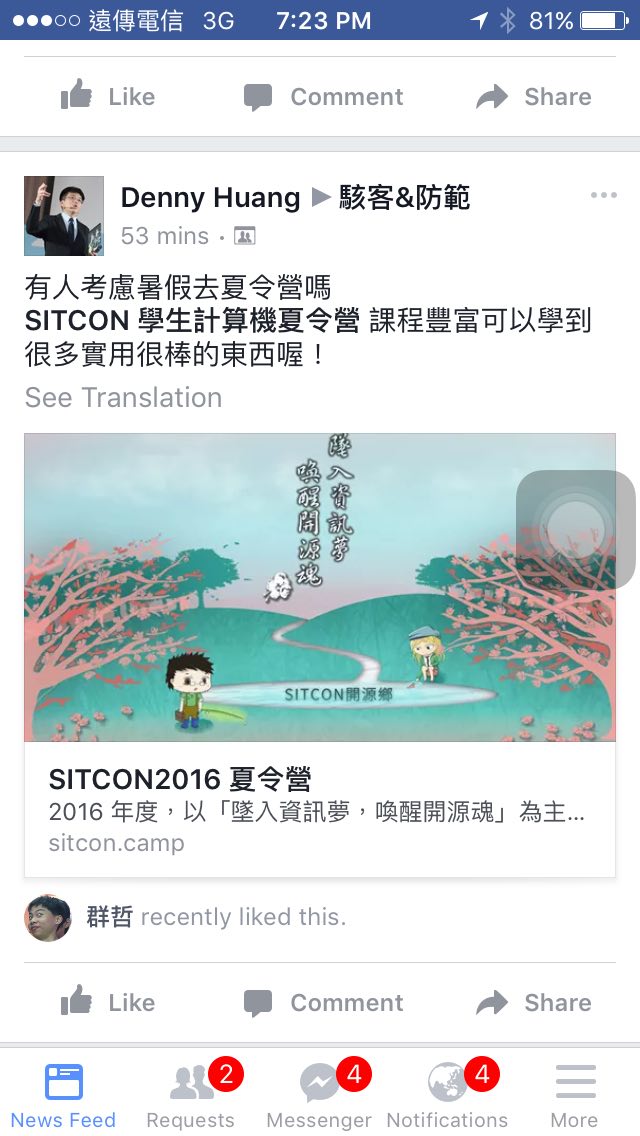The height and width of the screenshot is (1136, 640).
Task: Open the More menu tab
Action: tap(575, 1096)
